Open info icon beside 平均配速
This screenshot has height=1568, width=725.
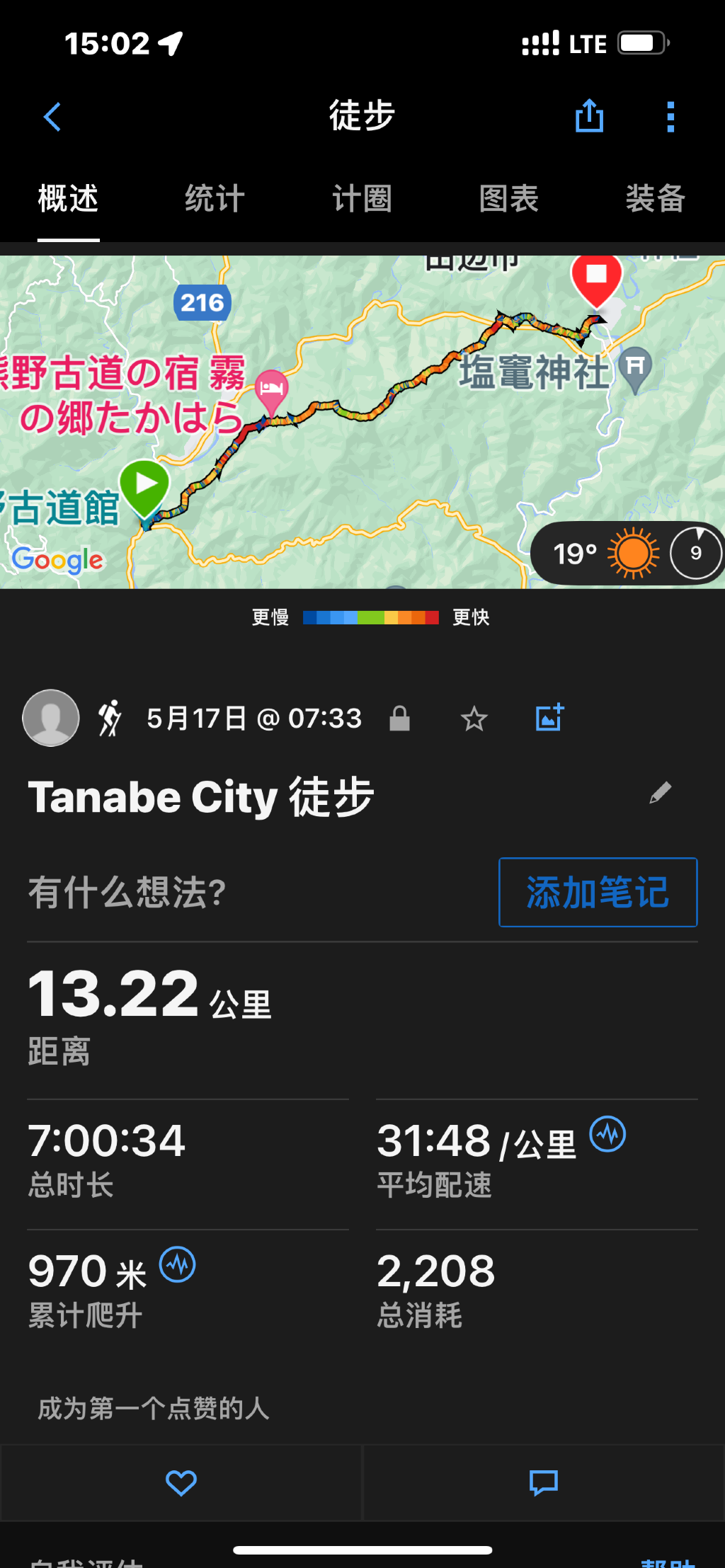point(608,1134)
